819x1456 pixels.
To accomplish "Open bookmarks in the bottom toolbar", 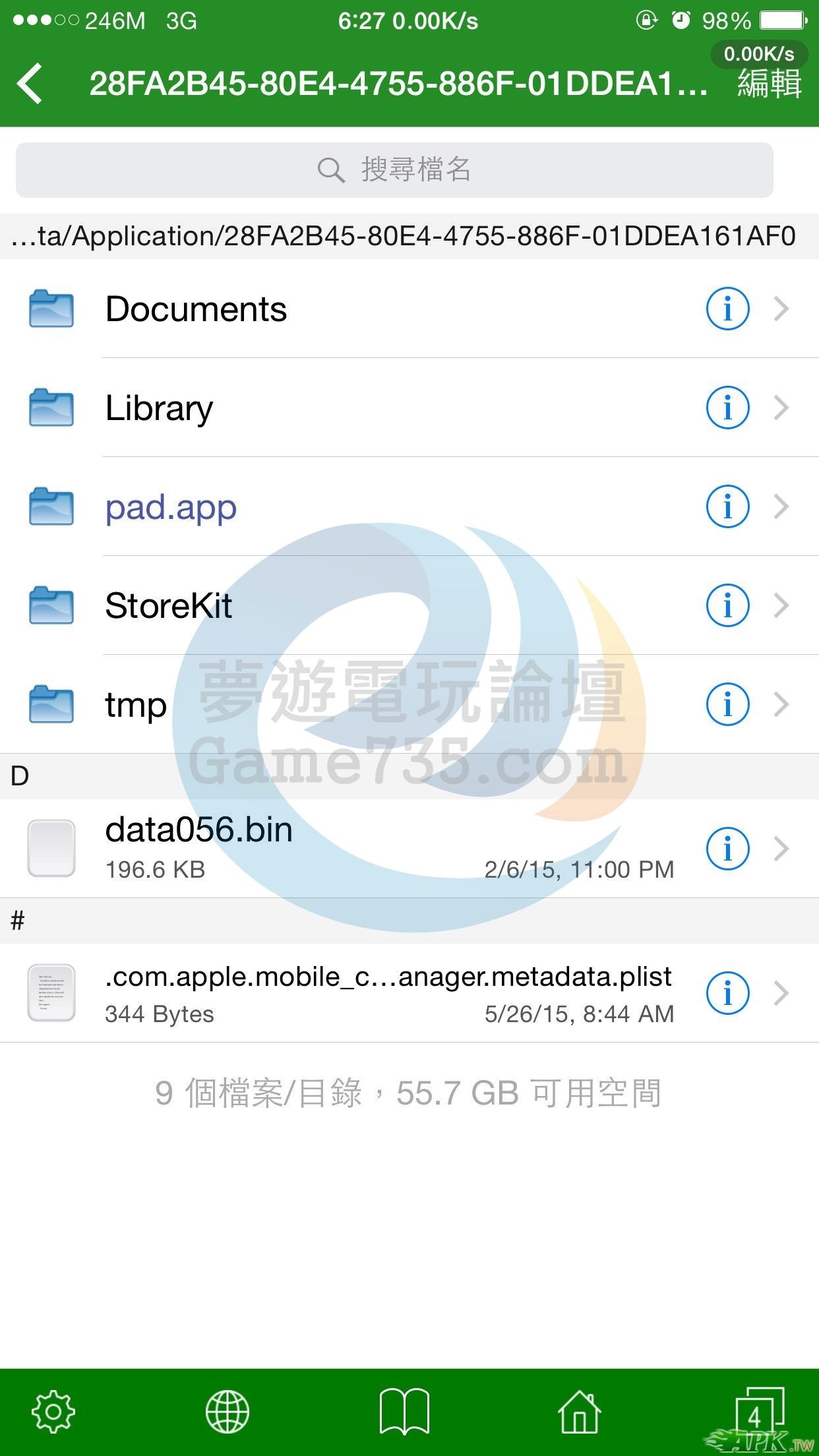I will [404, 1411].
